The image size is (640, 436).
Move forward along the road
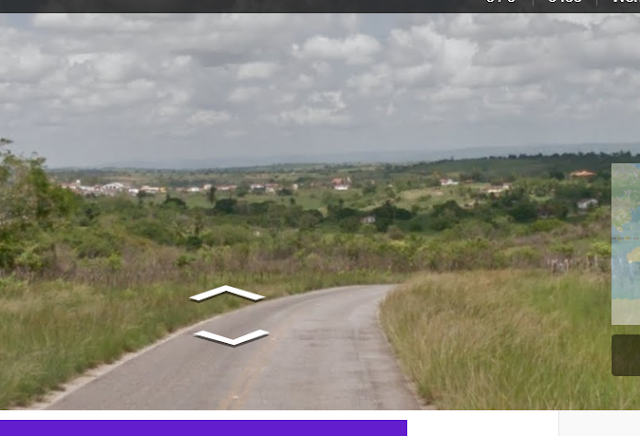click(x=227, y=293)
